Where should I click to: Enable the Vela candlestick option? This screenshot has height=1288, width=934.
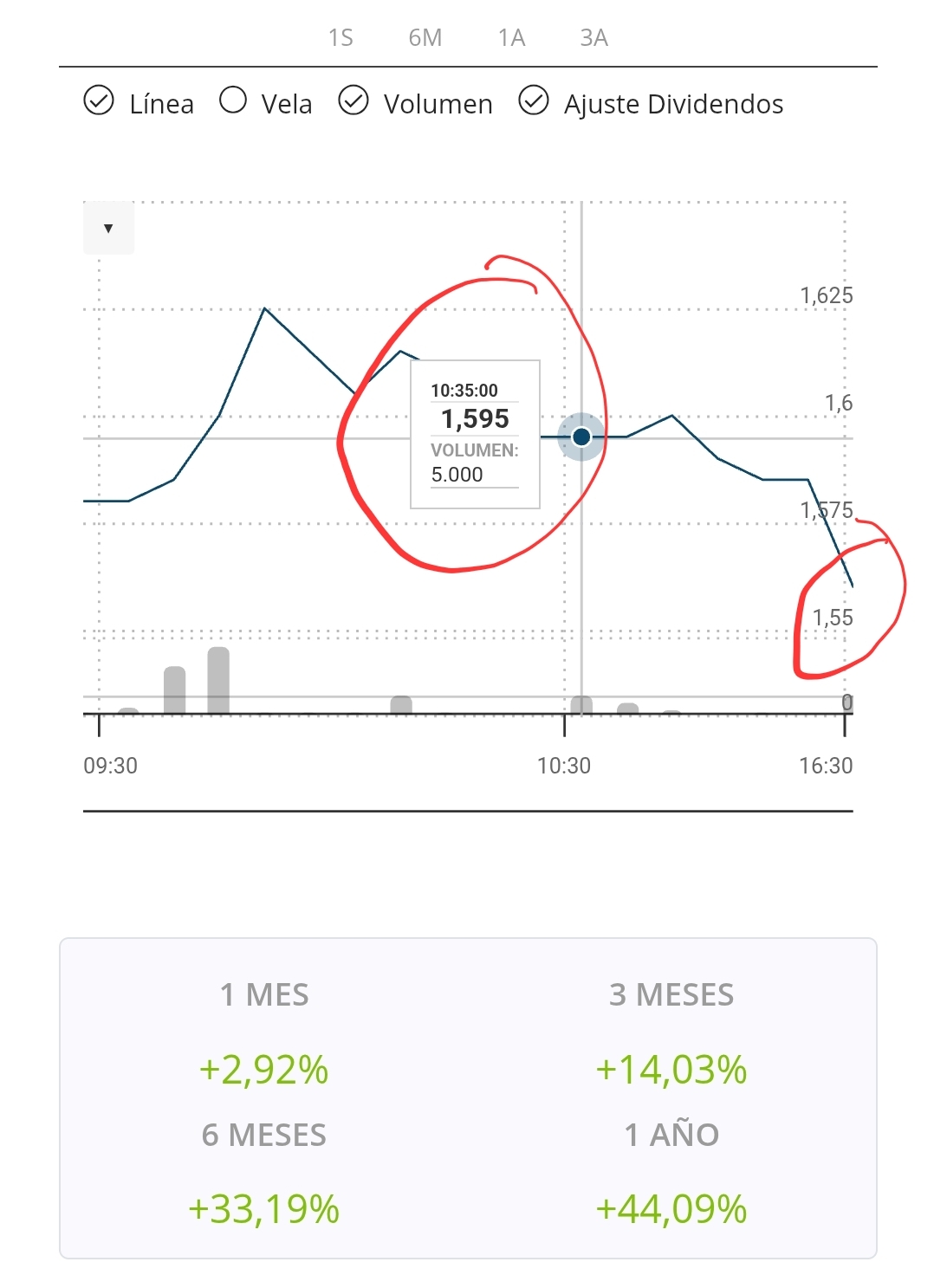[233, 100]
